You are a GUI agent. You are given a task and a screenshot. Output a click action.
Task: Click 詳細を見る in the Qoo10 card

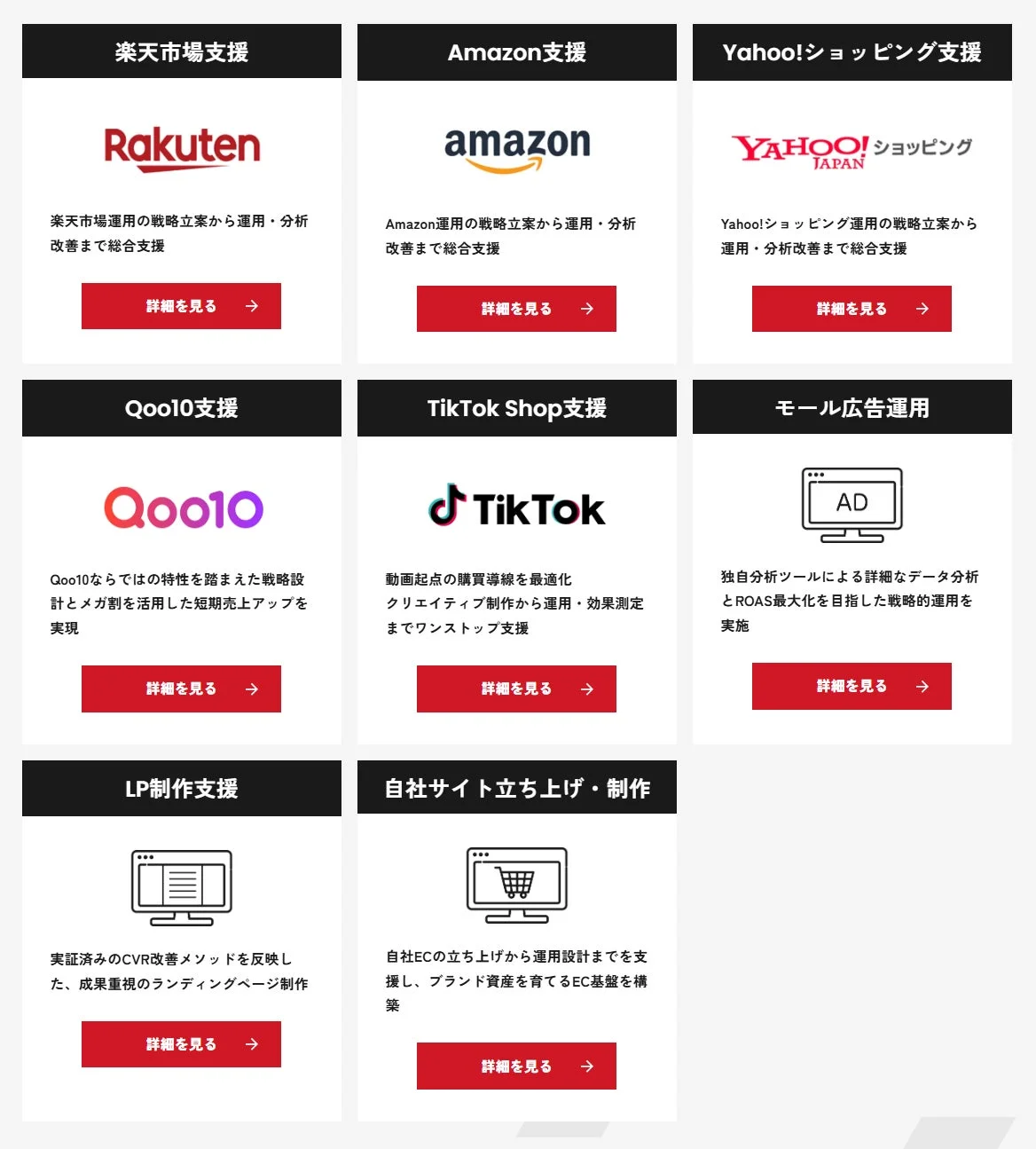(x=181, y=689)
